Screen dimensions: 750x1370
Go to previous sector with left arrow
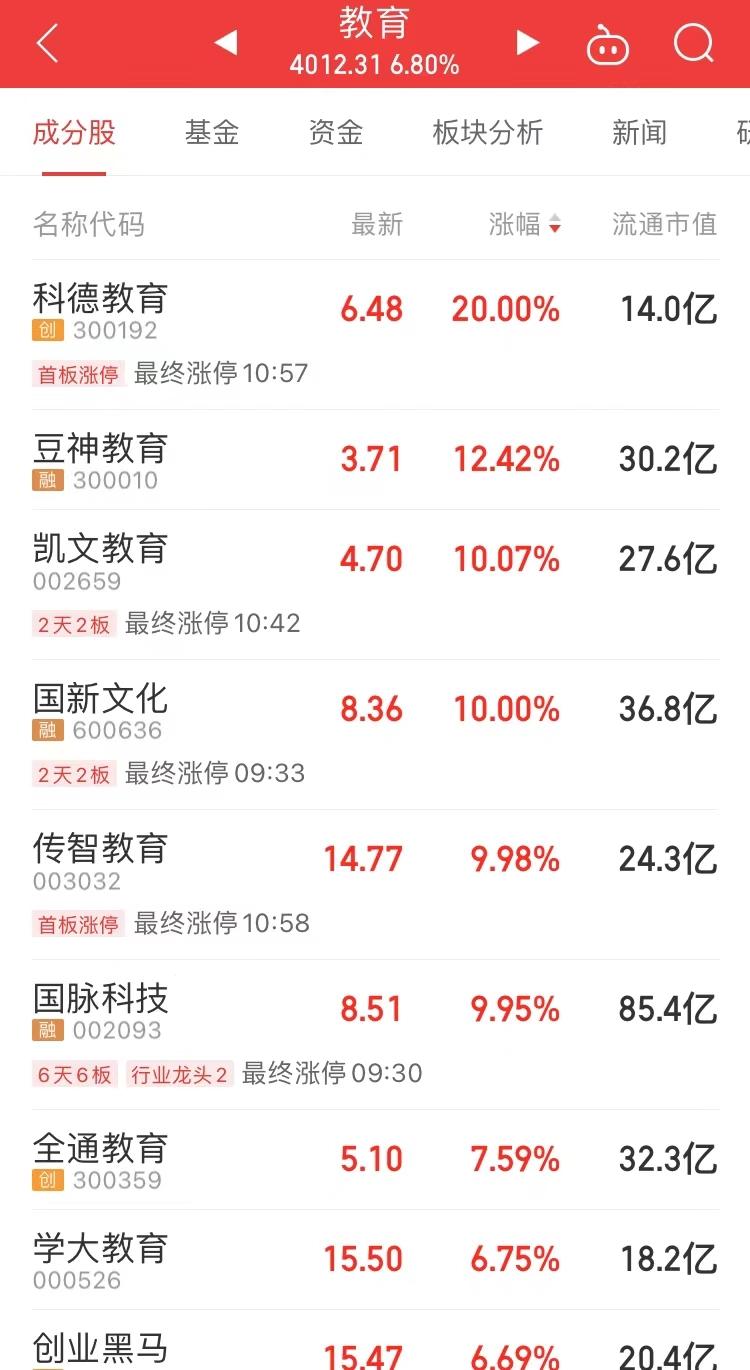click(226, 43)
